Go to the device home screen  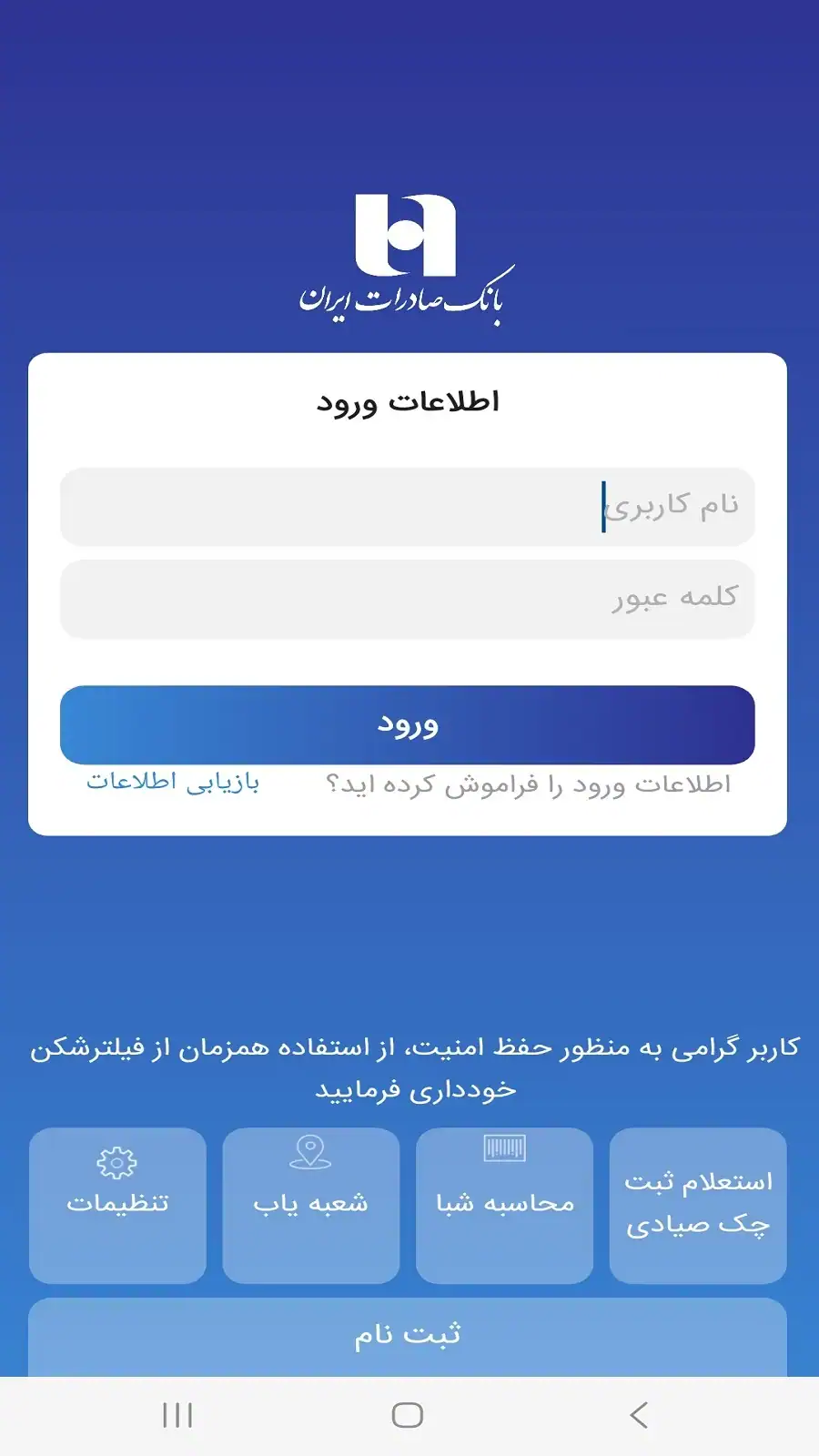click(x=407, y=1415)
